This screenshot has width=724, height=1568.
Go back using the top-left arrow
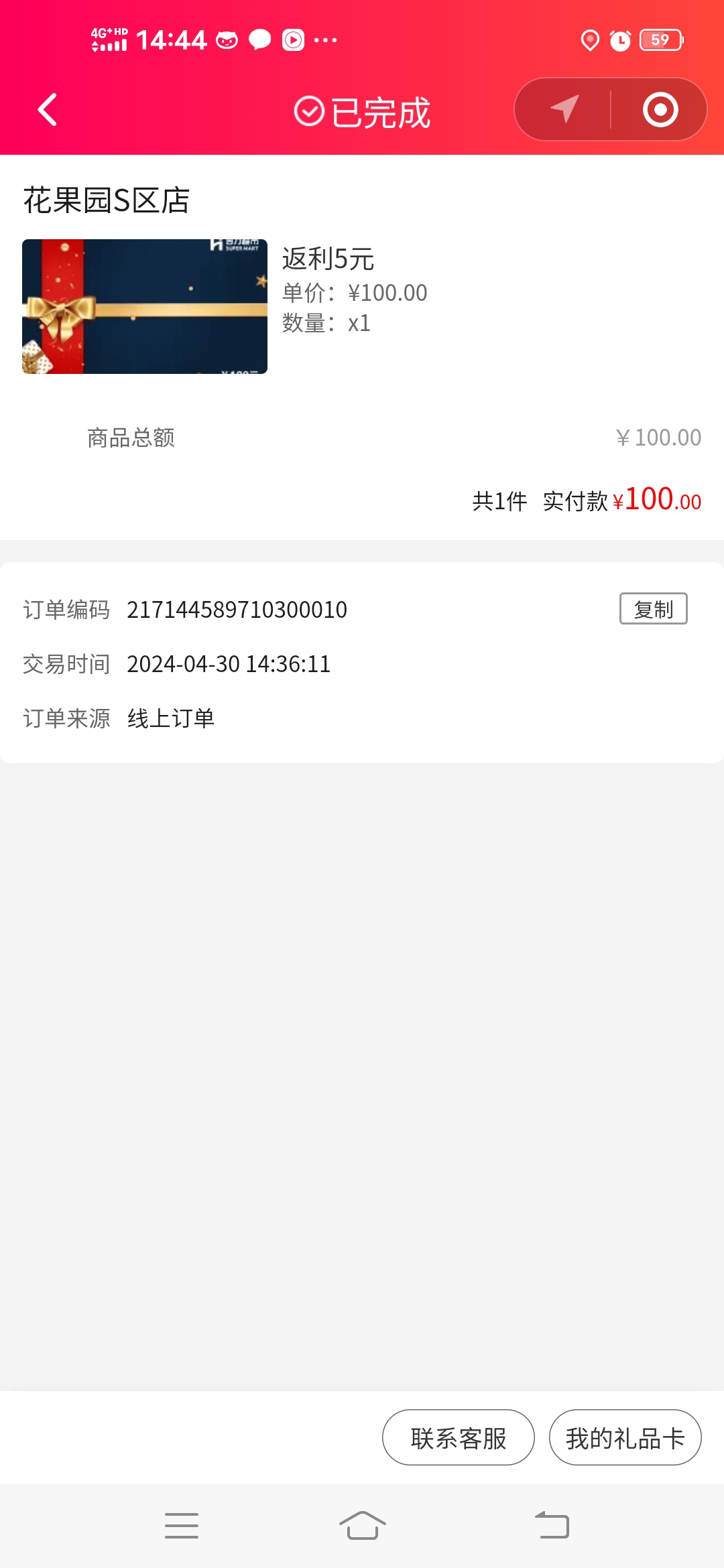click(x=47, y=110)
